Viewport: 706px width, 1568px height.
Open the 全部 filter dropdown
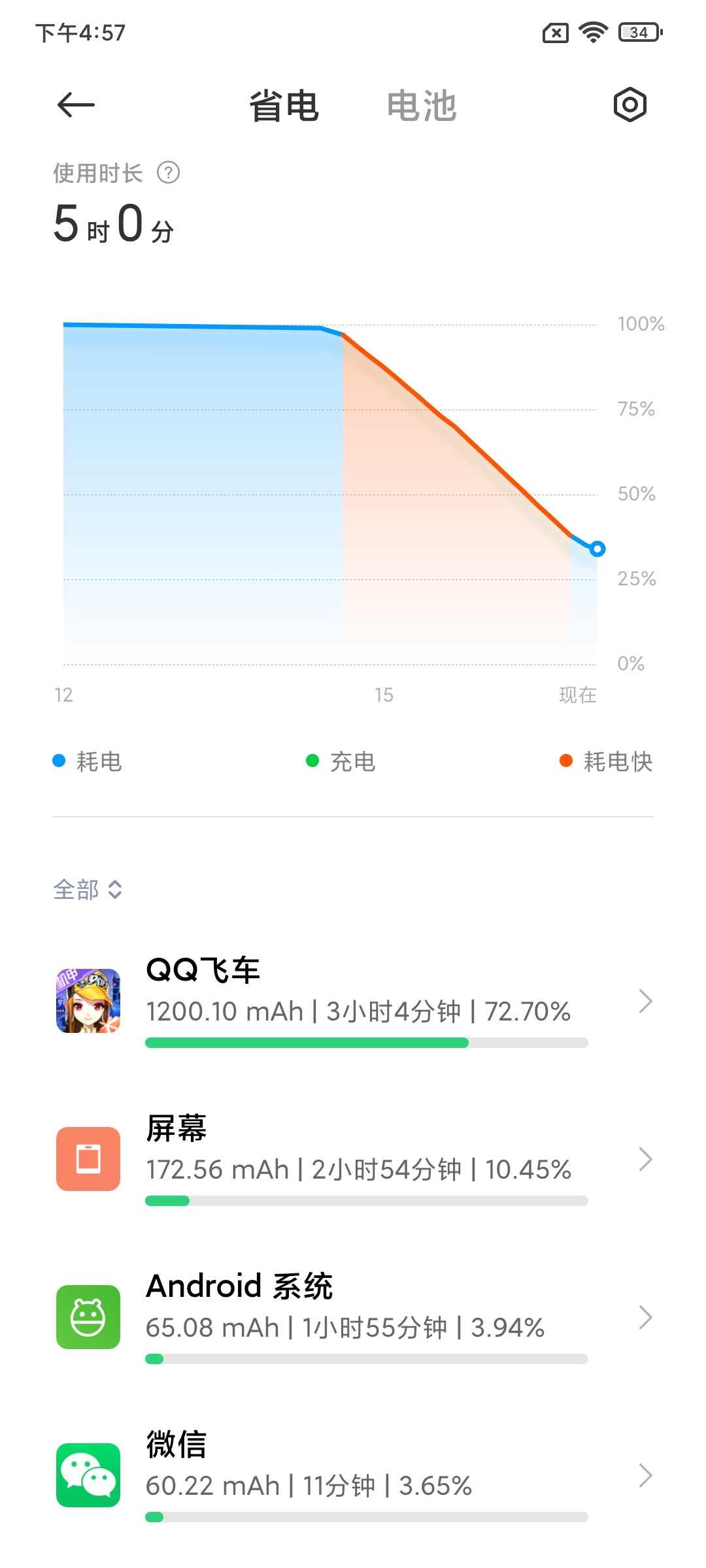(88, 889)
